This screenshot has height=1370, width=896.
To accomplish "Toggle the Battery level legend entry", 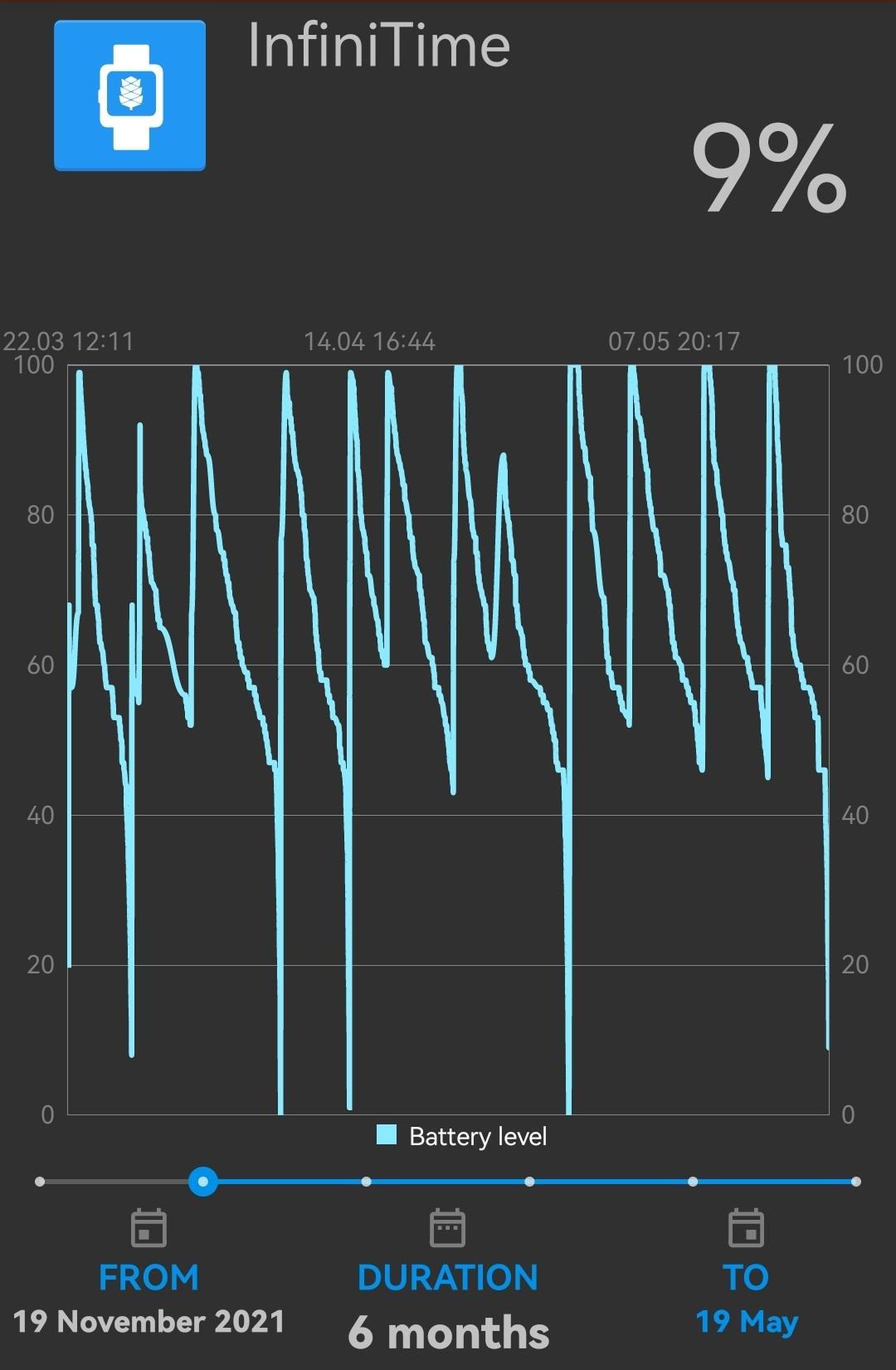I will coord(462,1136).
